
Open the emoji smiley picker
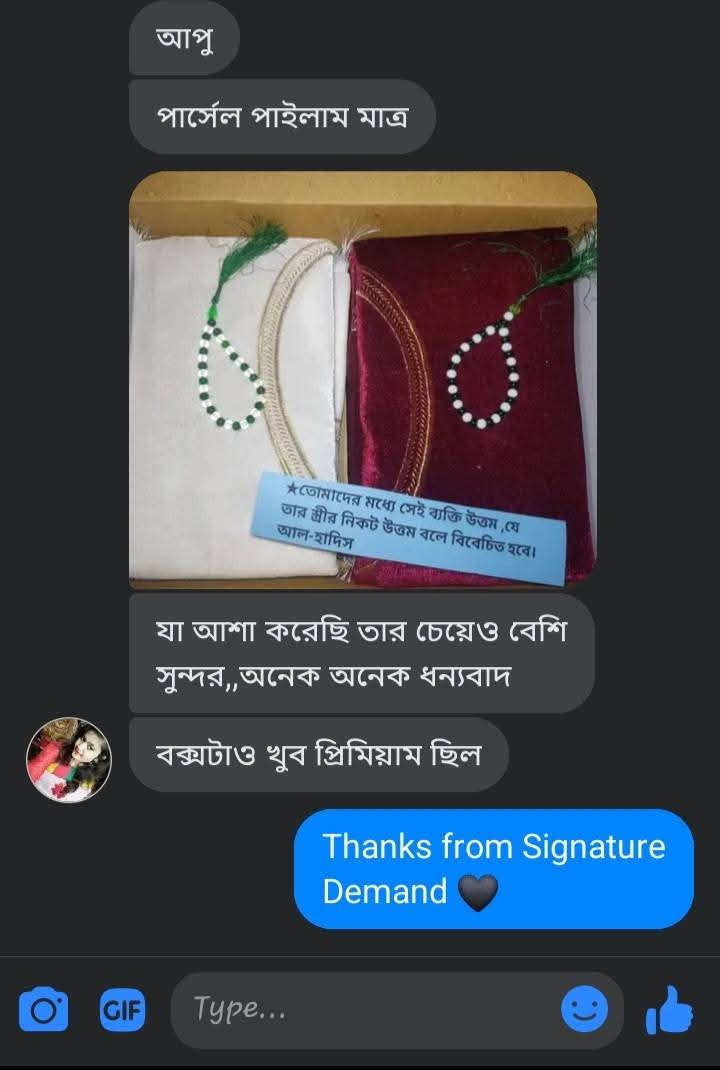(584, 1010)
